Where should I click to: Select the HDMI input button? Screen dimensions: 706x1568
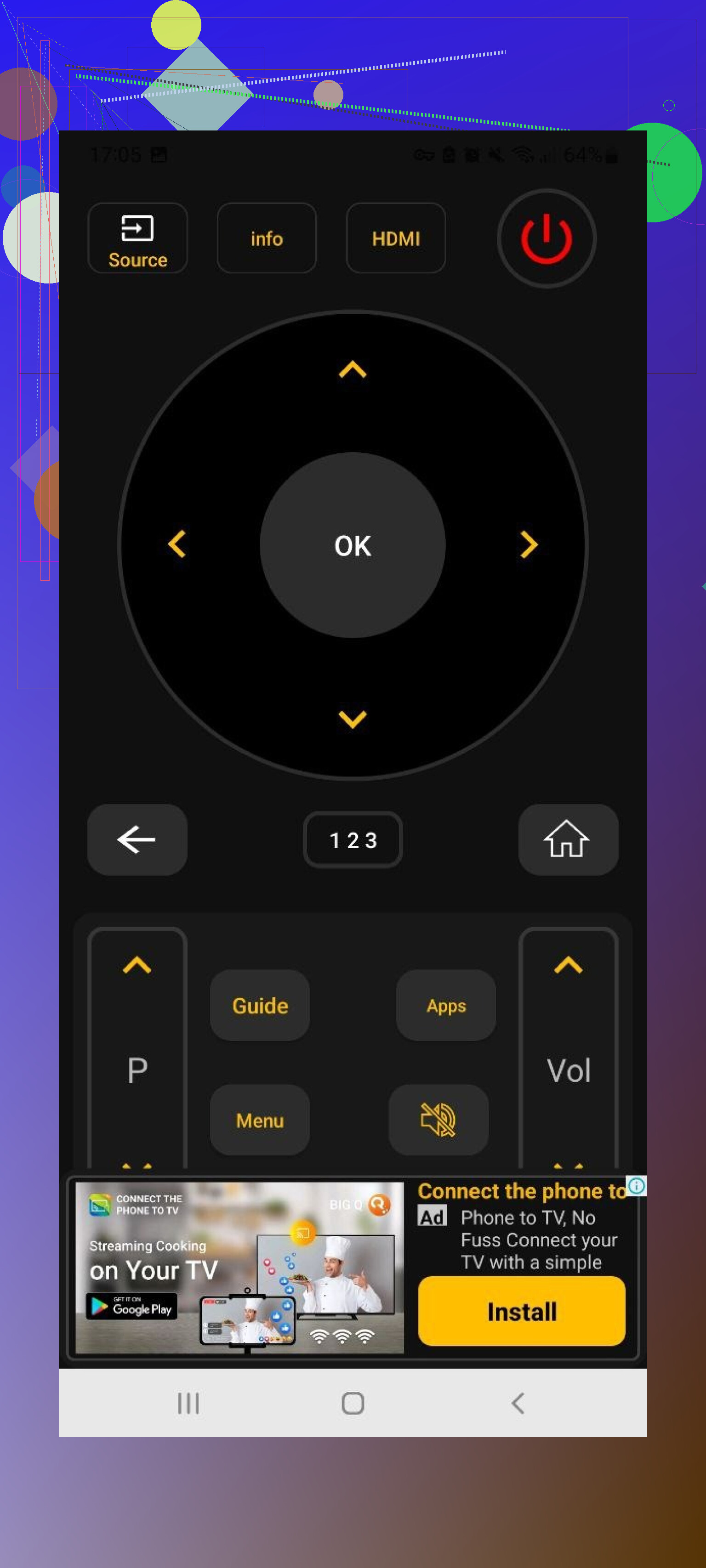[395, 238]
